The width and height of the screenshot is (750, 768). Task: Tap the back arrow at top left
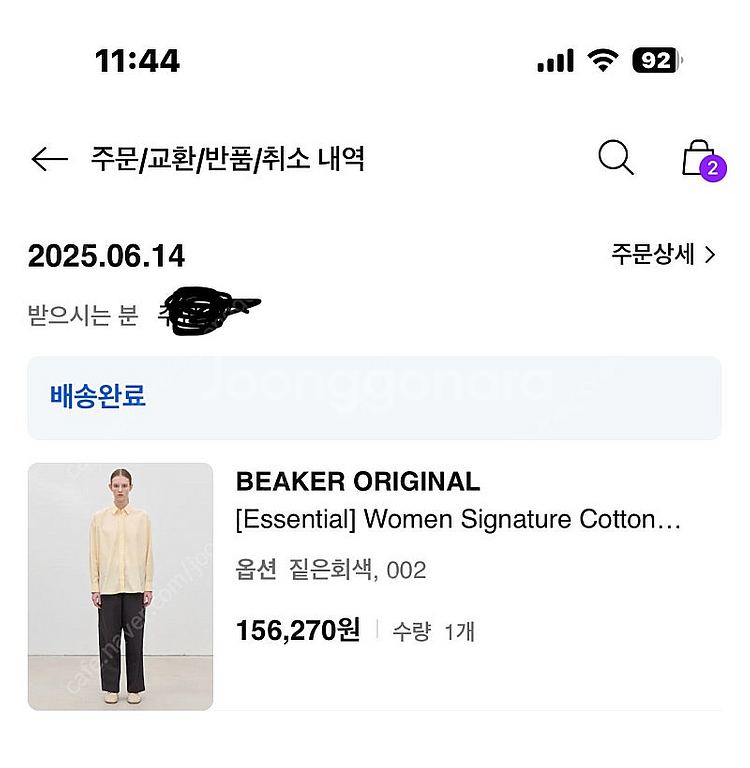point(48,158)
